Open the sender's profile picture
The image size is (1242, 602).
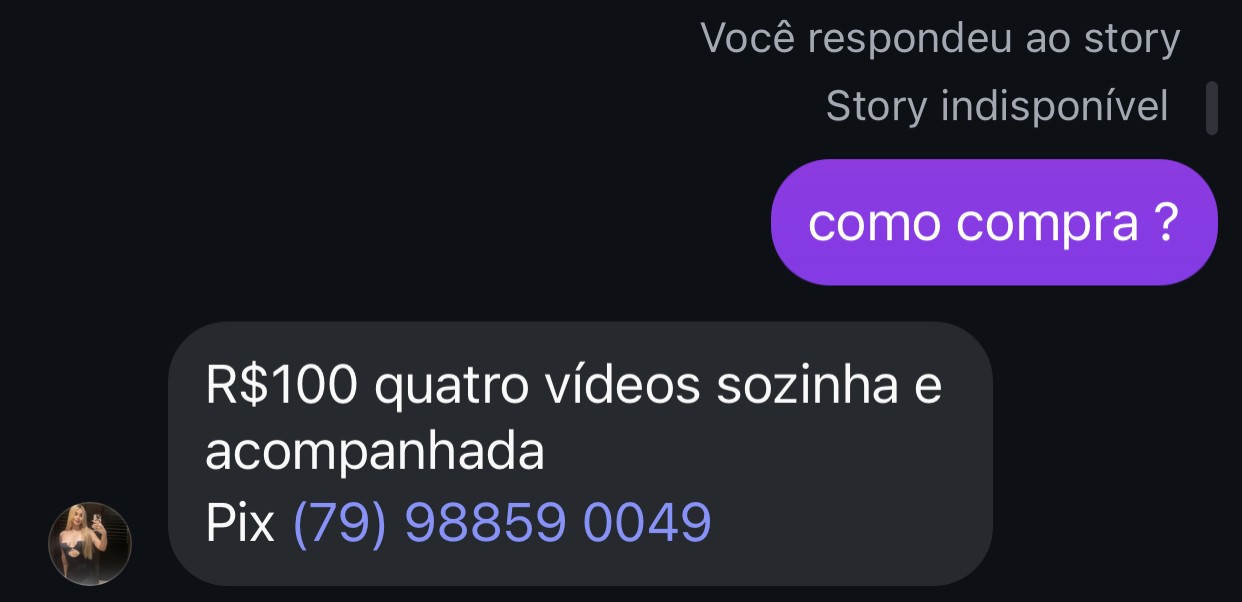[x=90, y=543]
